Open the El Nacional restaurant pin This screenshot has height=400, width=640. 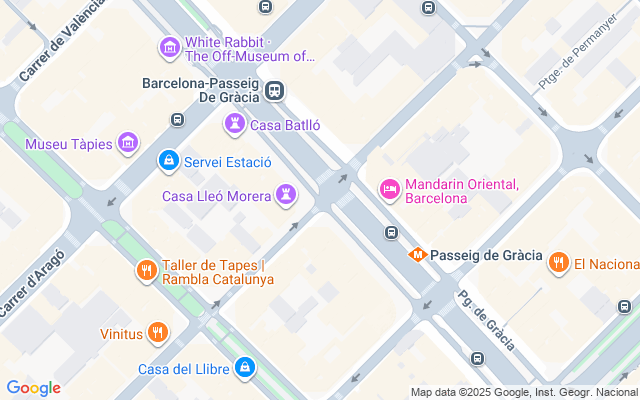point(558,263)
